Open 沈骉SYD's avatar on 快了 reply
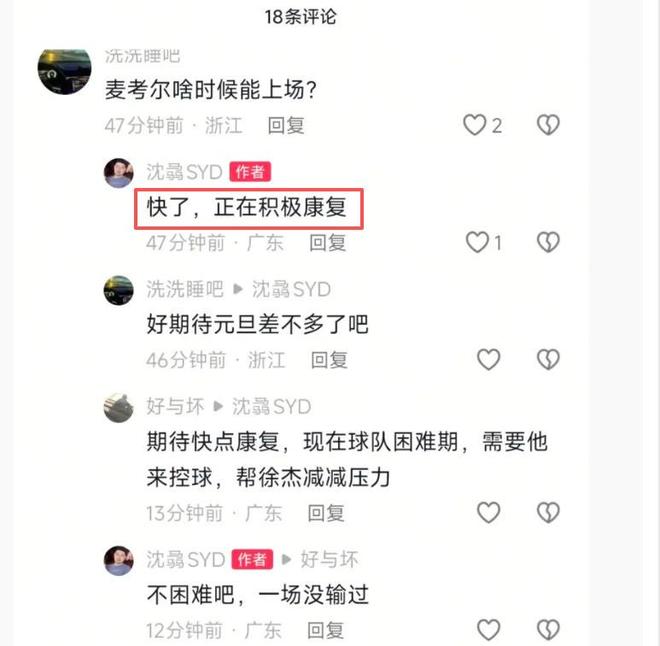Viewport: 660px width, 646px height. click(118, 172)
